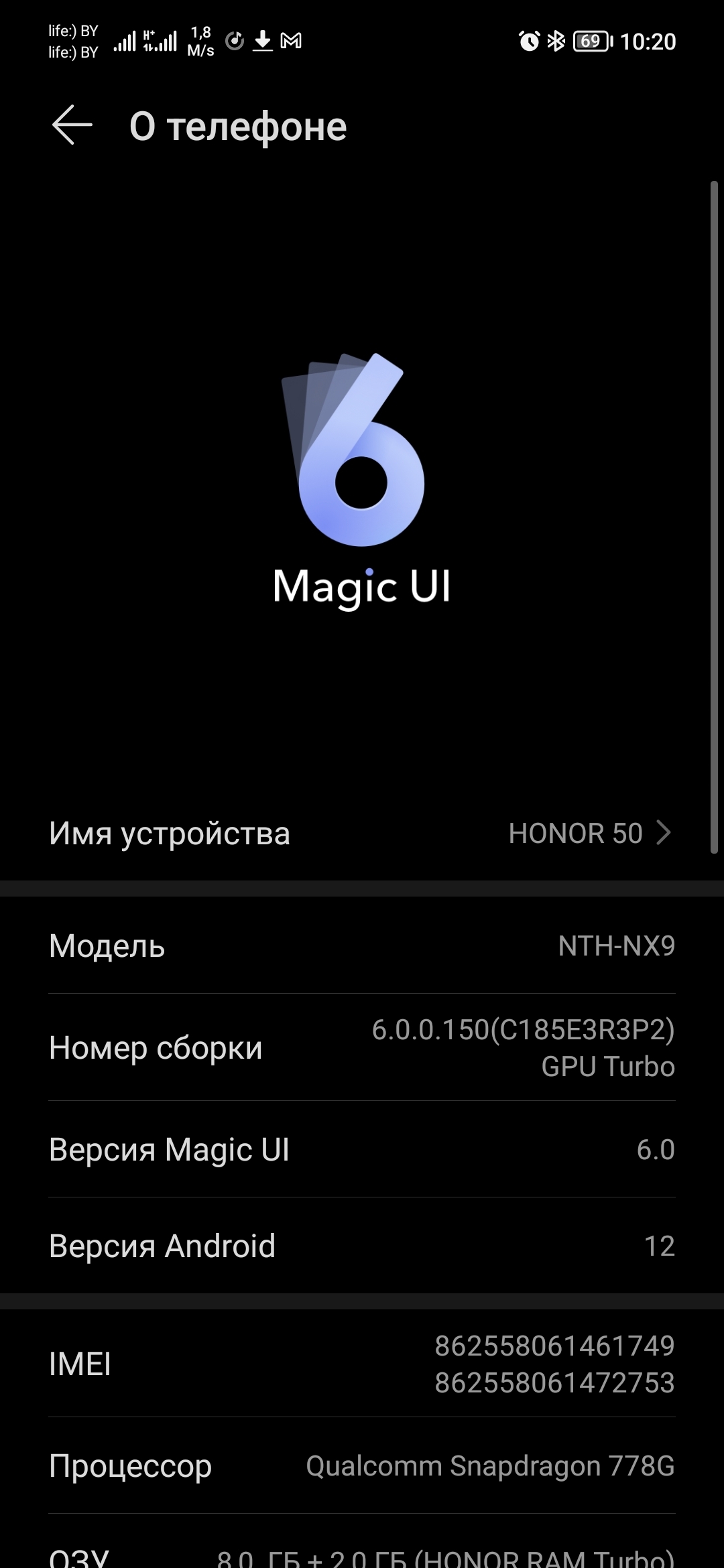Tap the Версия Android row
Image resolution: width=724 pixels, height=1568 pixels.
pos(362,1246)
